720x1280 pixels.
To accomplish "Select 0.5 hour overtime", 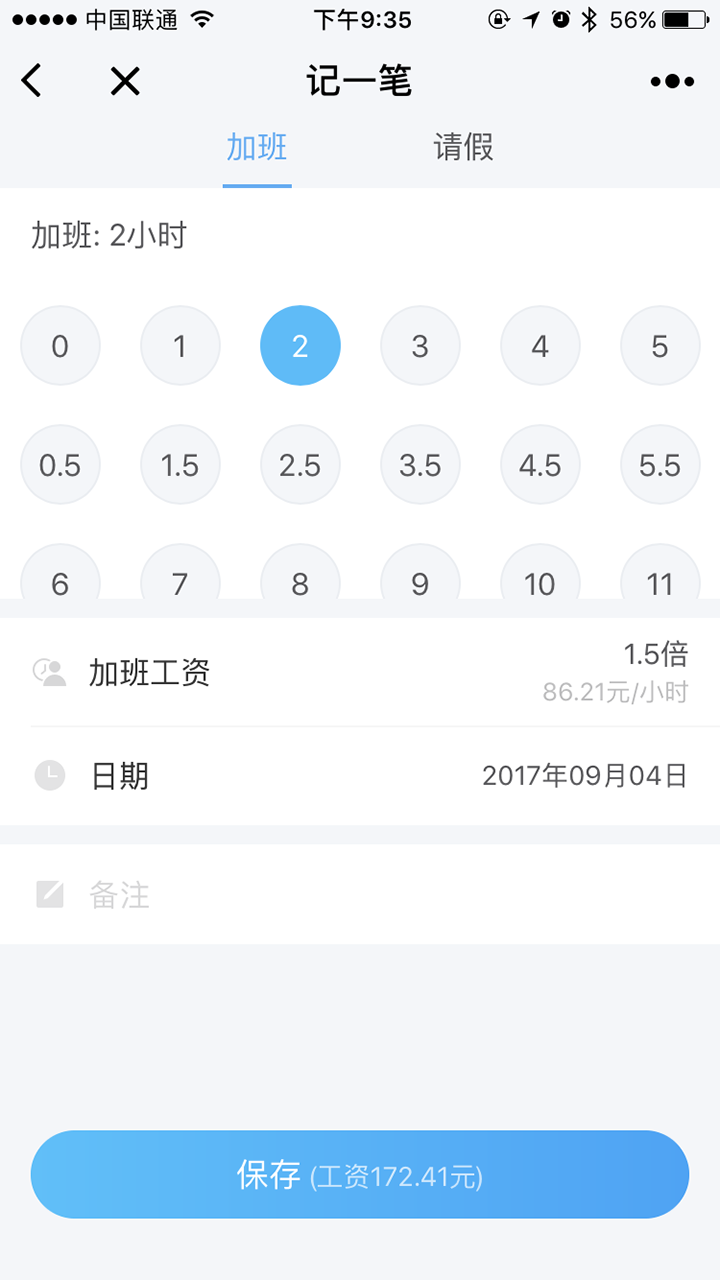I will click(x=60, y=465).
